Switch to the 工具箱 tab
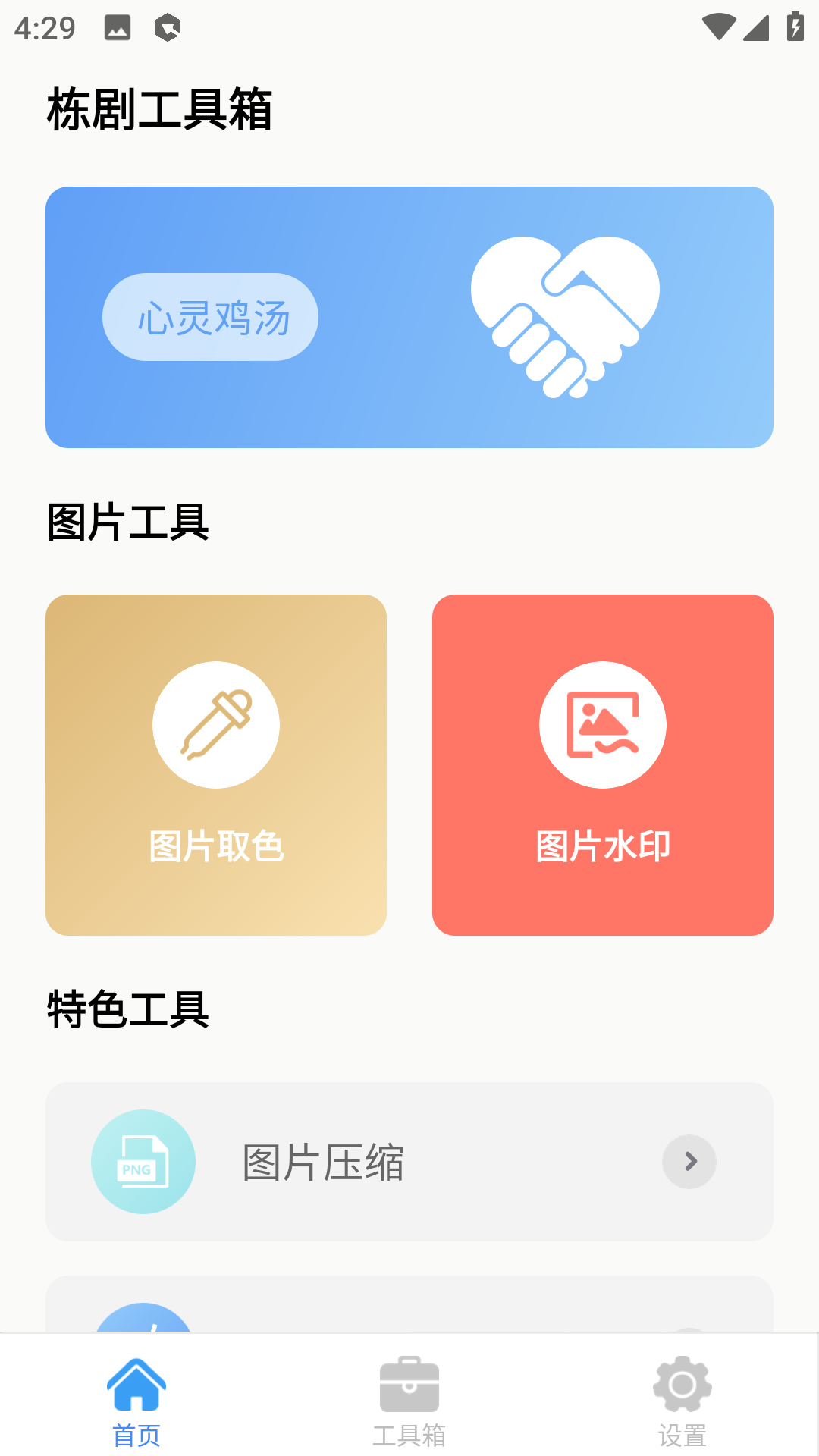 (x=409, y=1403)
